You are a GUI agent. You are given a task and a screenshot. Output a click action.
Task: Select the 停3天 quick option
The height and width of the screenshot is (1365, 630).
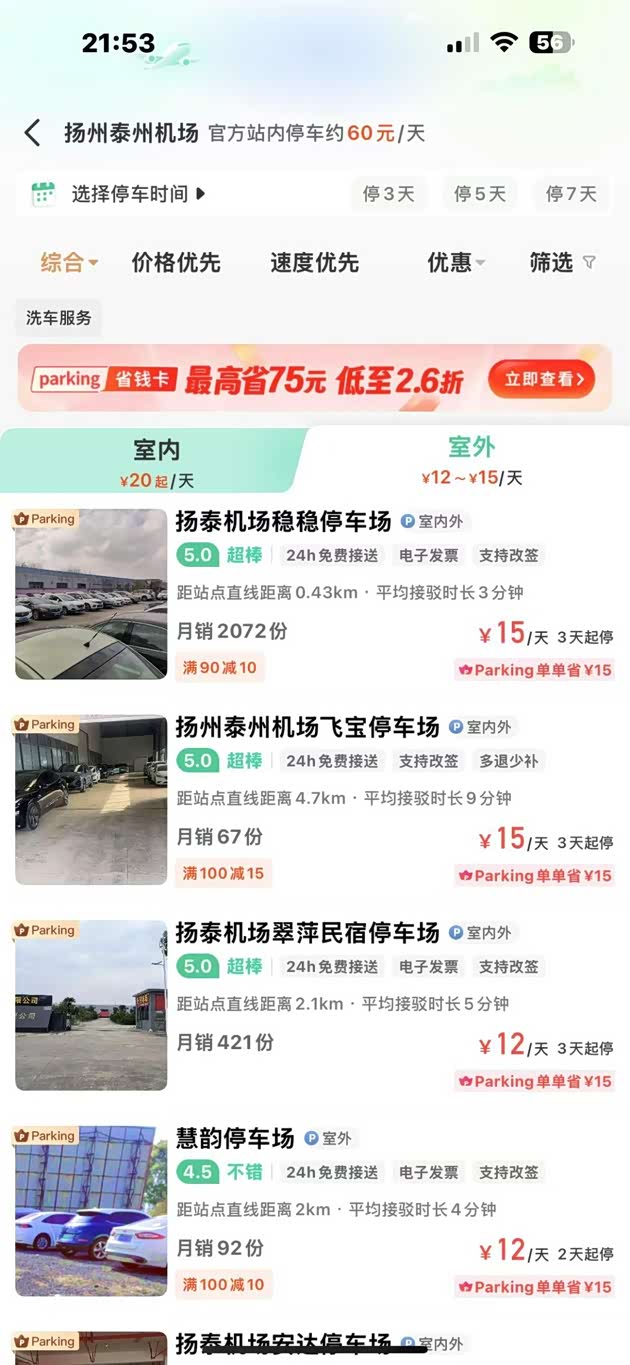388,194
